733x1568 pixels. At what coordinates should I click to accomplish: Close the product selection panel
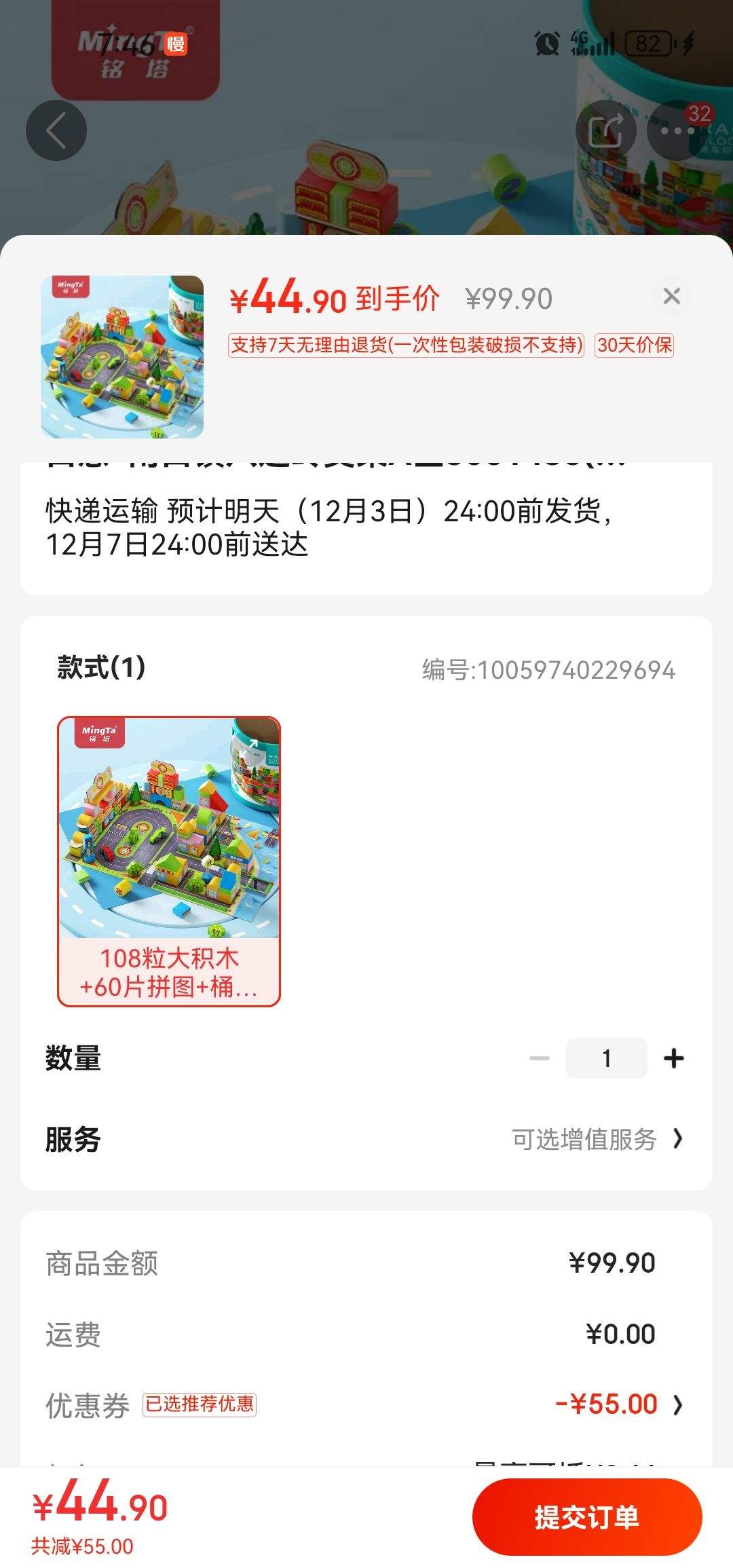coord(671,297)
